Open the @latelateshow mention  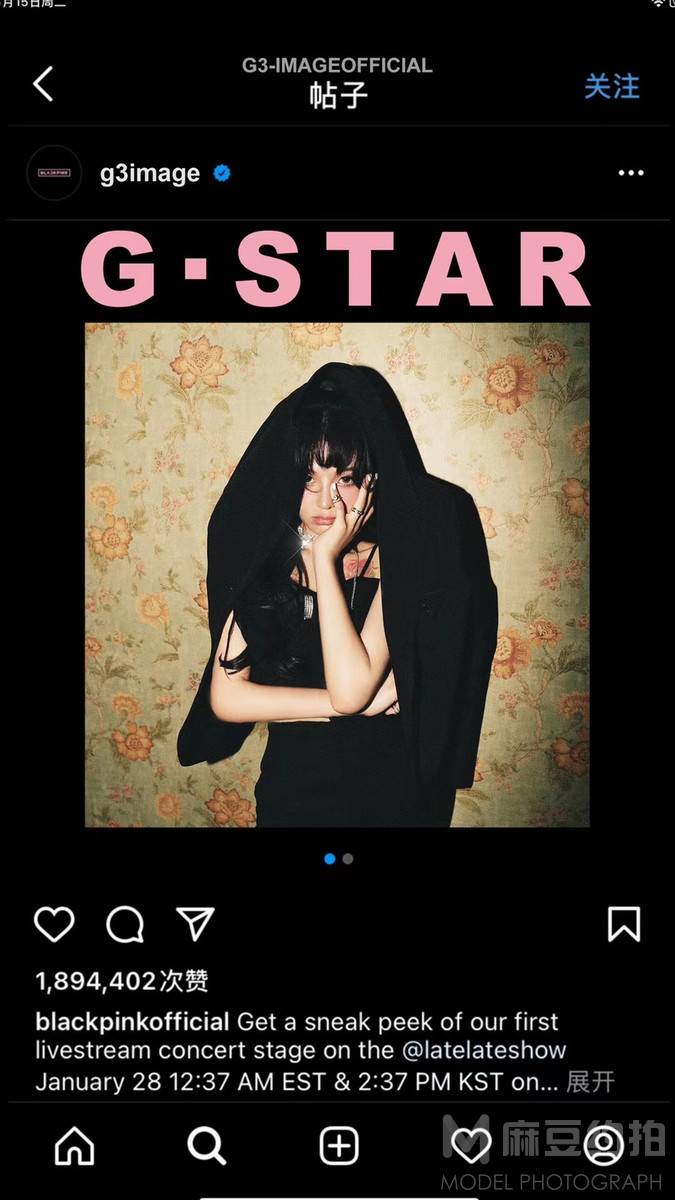point(484,1051)
